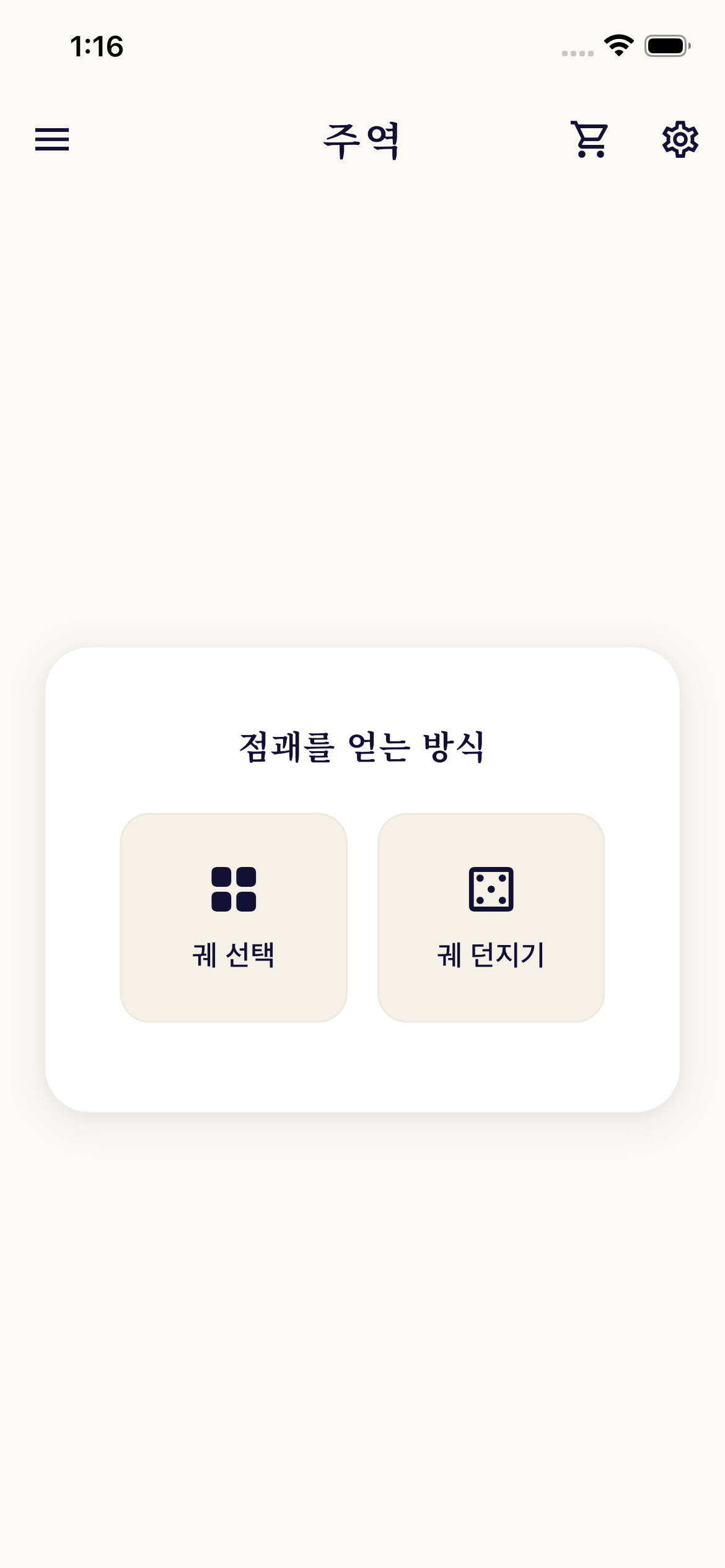Viewport: 725px width, 1568px height.
Task: Open the settings gear
Action: click(680, 139)
